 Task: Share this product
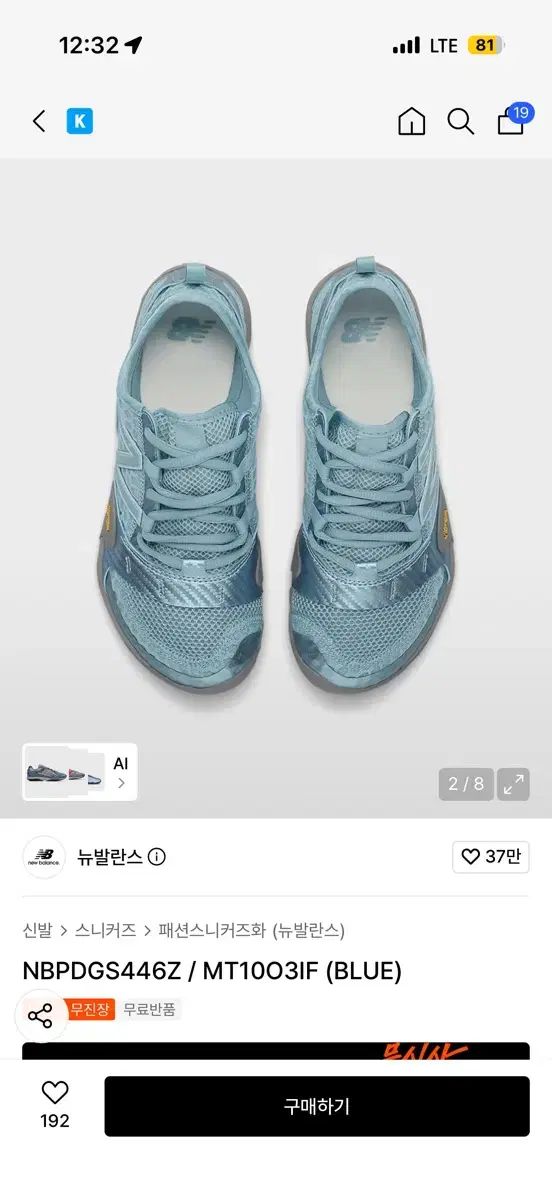coord(40,1017)
